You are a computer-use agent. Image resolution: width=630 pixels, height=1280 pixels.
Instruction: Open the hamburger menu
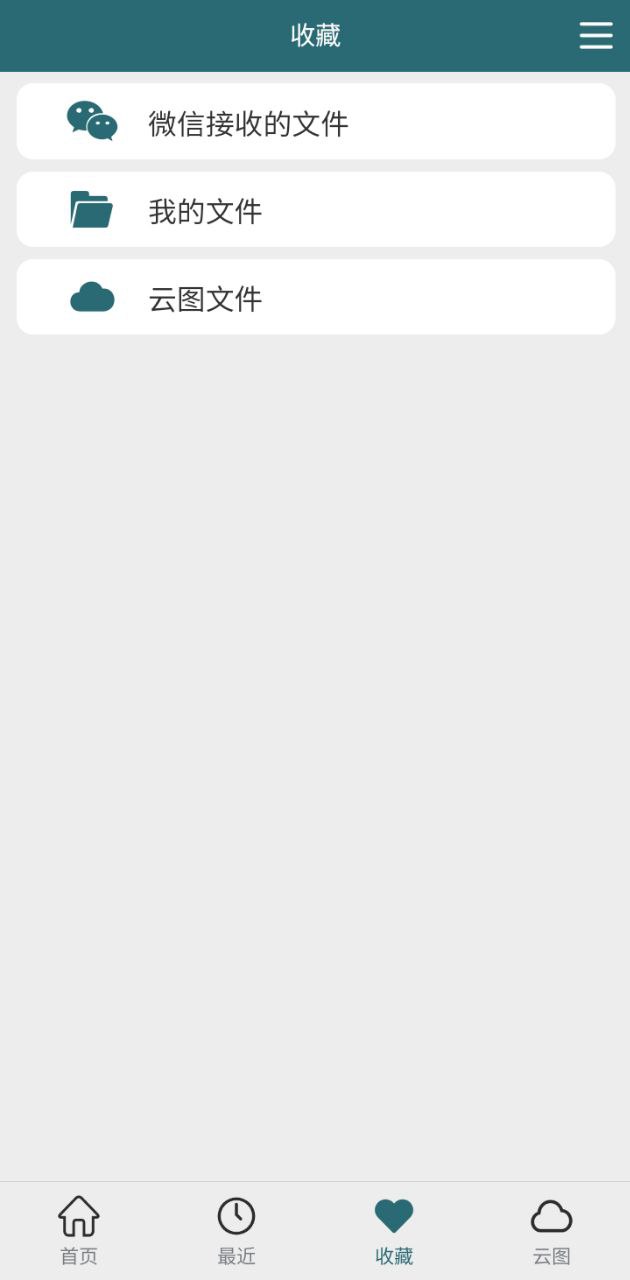pyautogui.click(x=596, y=35)
